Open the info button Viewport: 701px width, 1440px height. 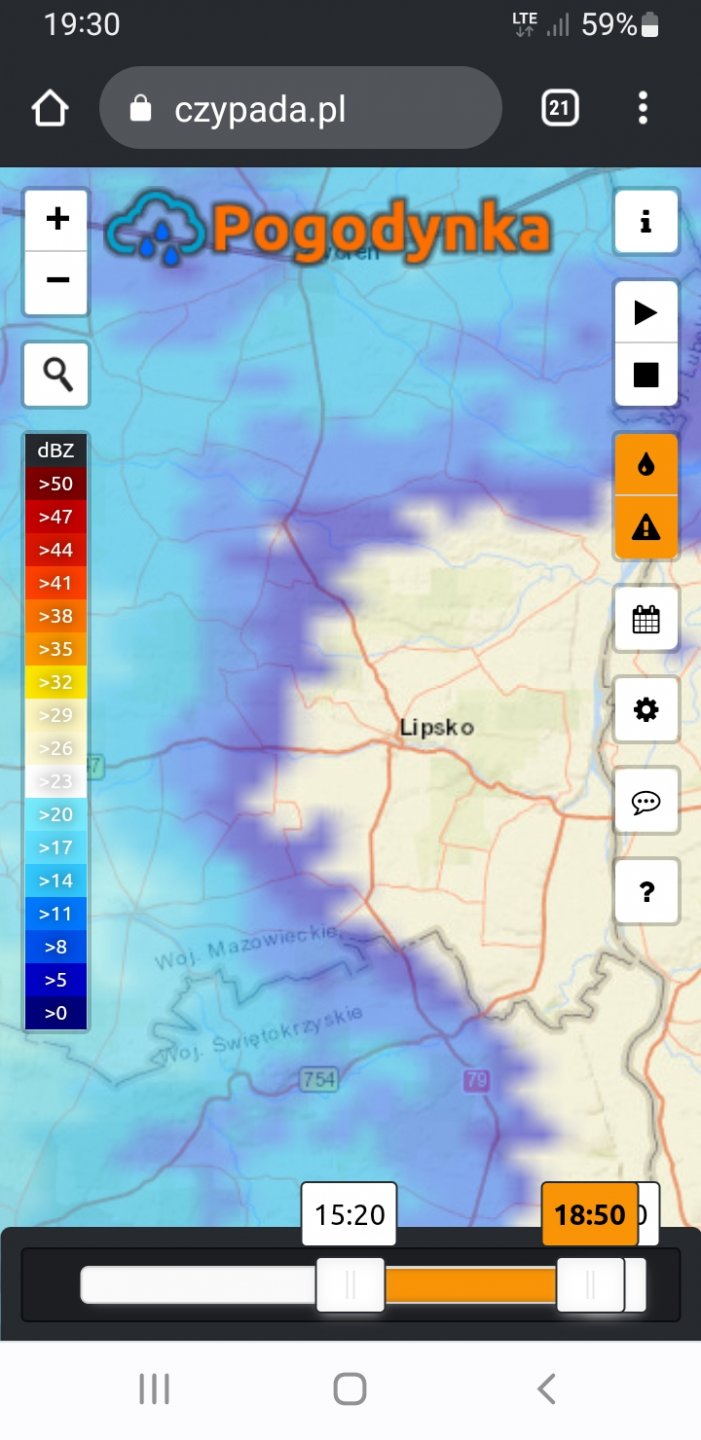pos(646,222)
